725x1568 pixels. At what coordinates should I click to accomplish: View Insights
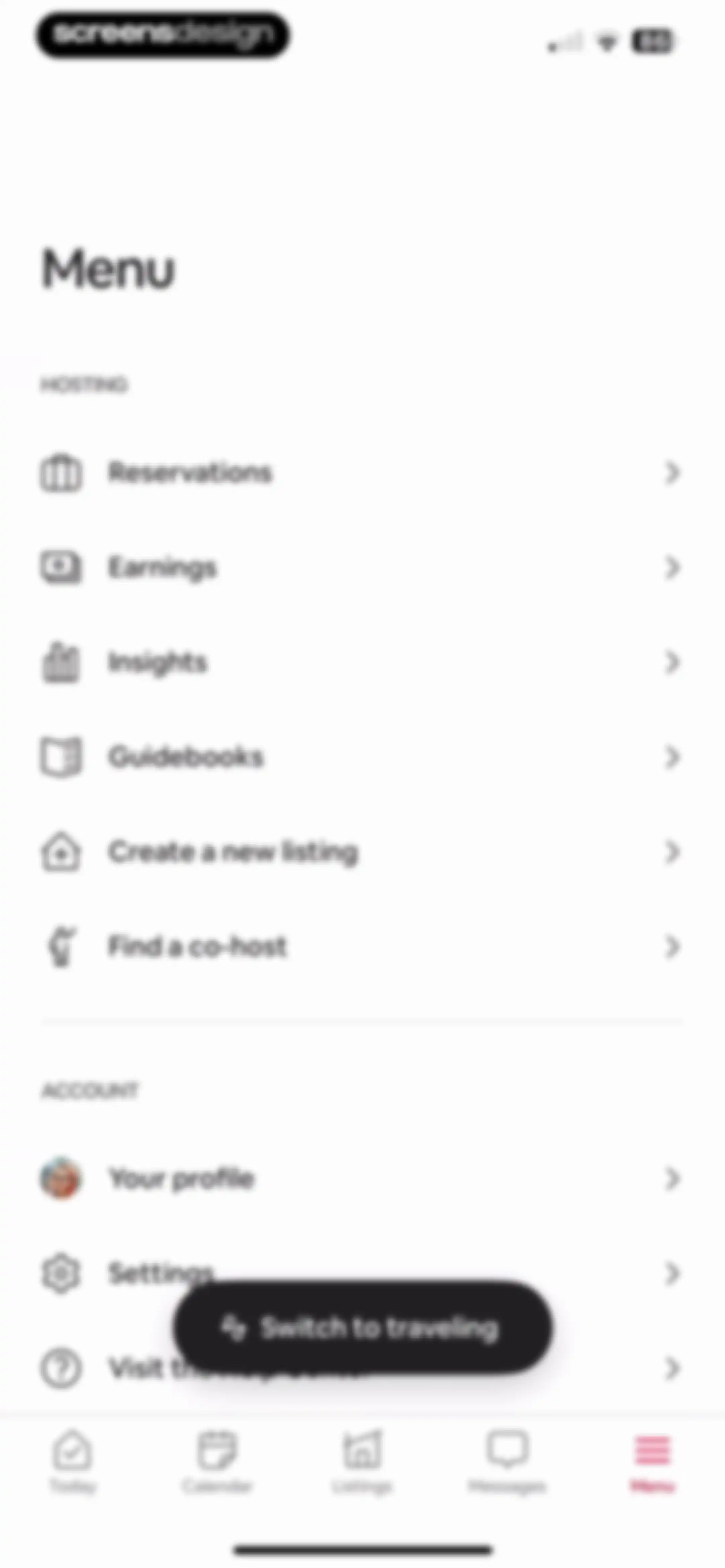[x=361, y=662]
